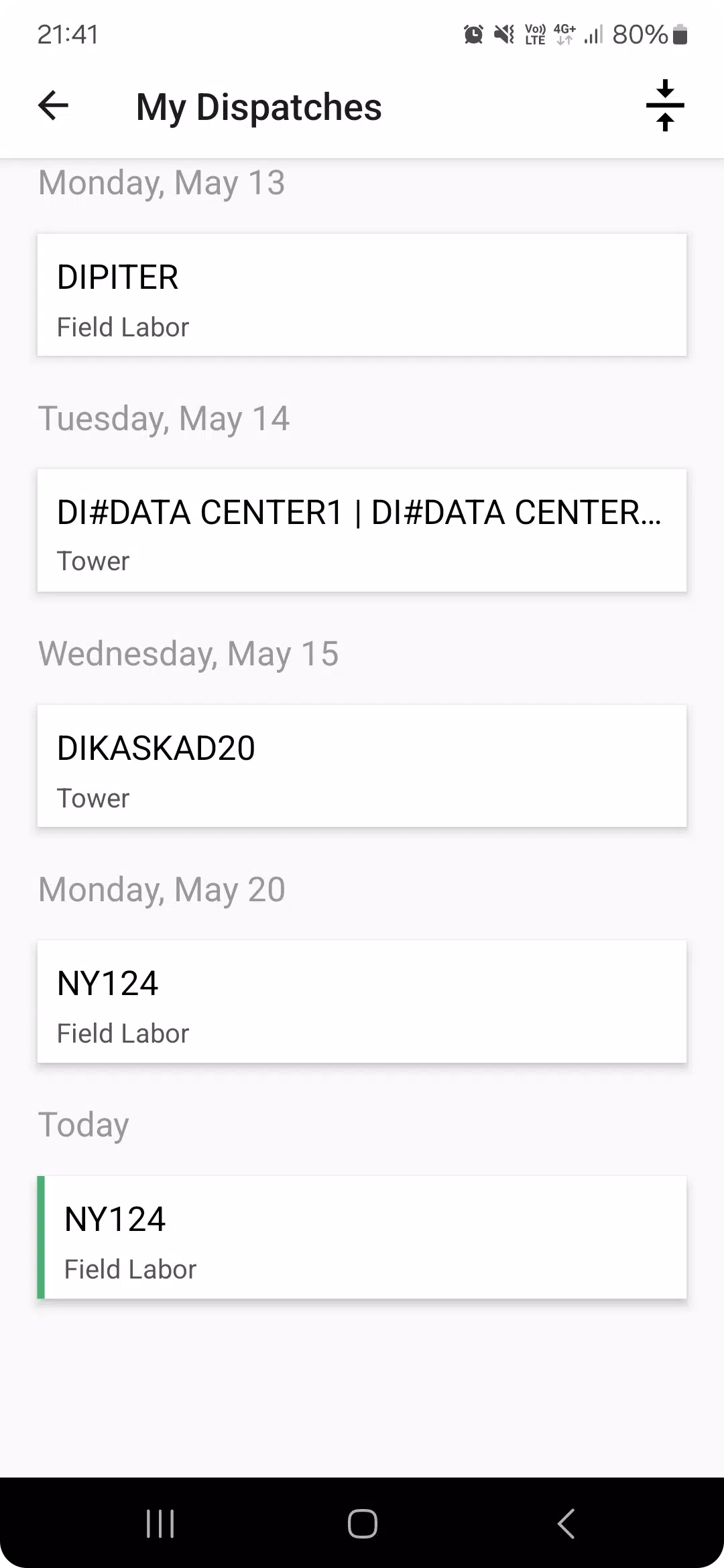Image resolution: width=724 pixels, height=1568 pixels.
Task: Open the DIKASKAD20 Tower dispatch
Action: click(x=362, y=766)
